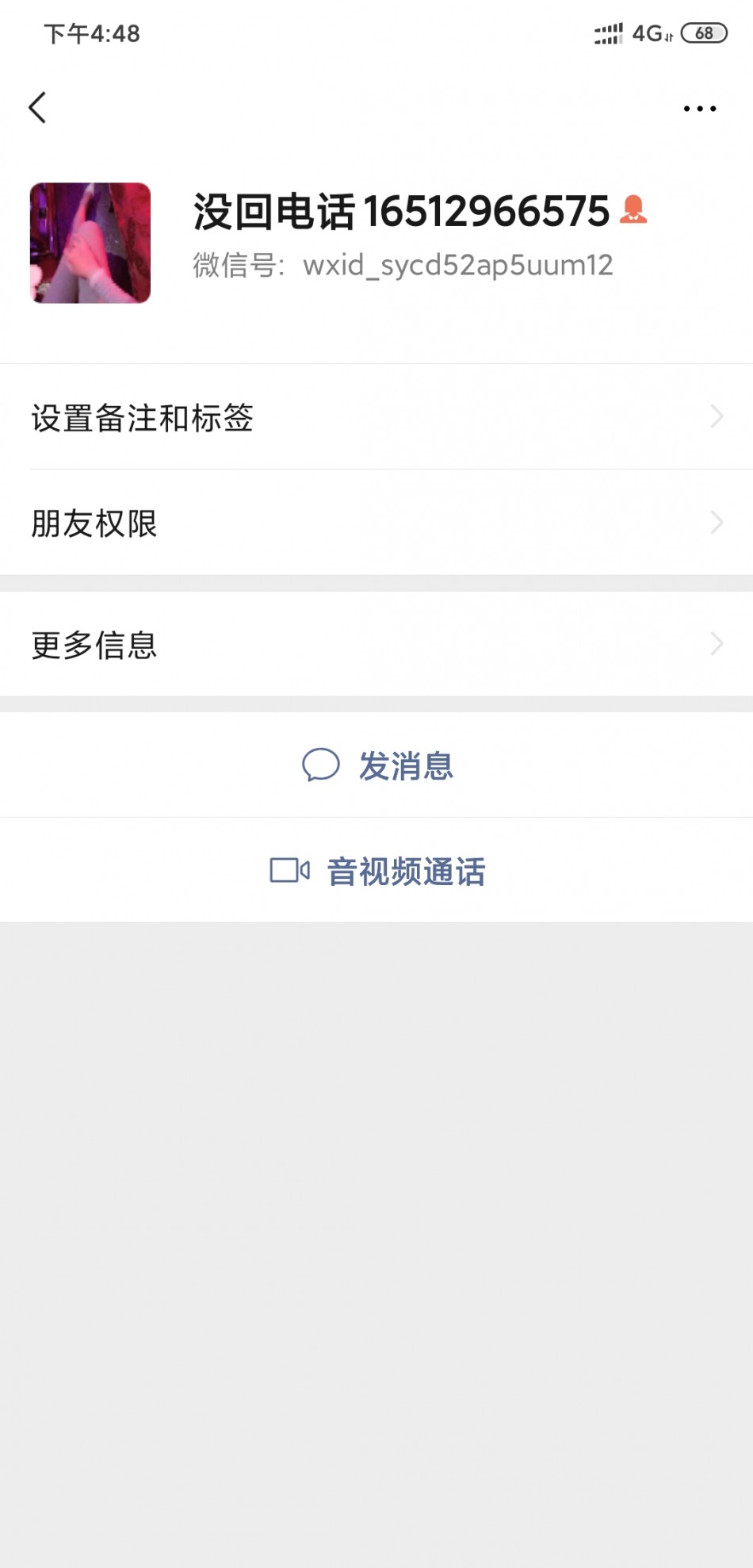
Task: Open 更多信息 details
Action: pos(376,644)
